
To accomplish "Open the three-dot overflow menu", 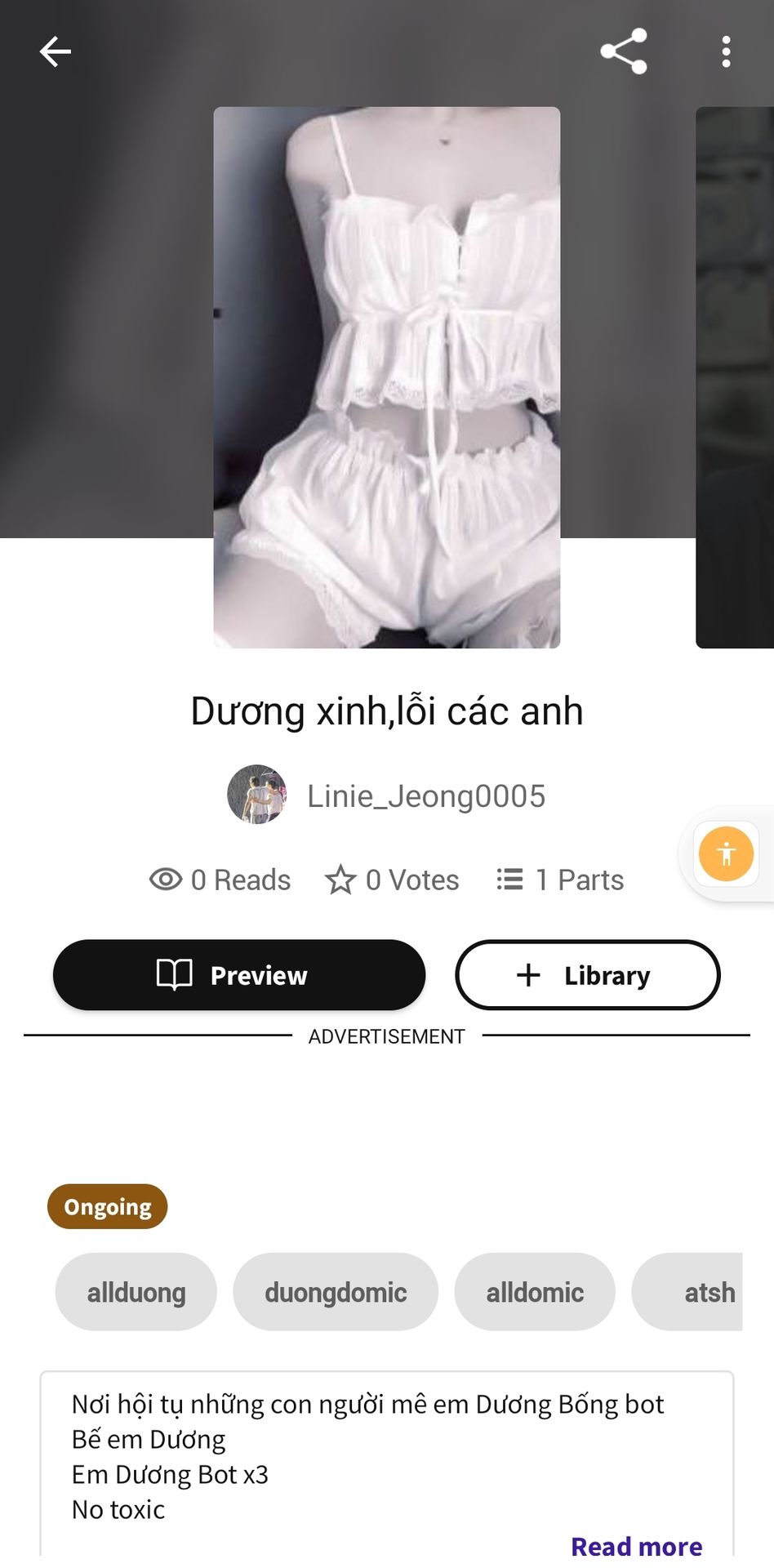I will pyautogui.click(x=726, y=51).
